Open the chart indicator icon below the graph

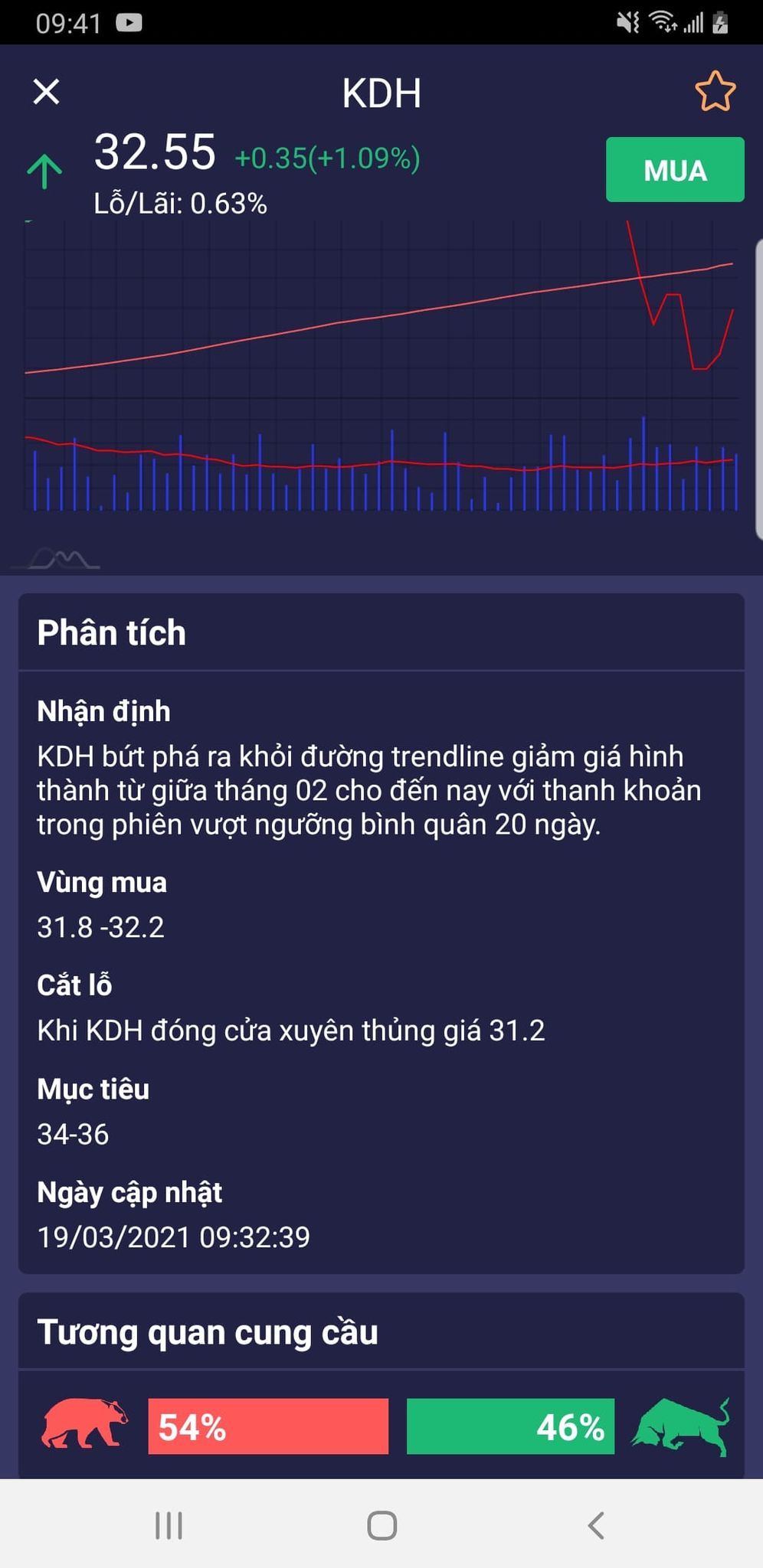[64, 559]
